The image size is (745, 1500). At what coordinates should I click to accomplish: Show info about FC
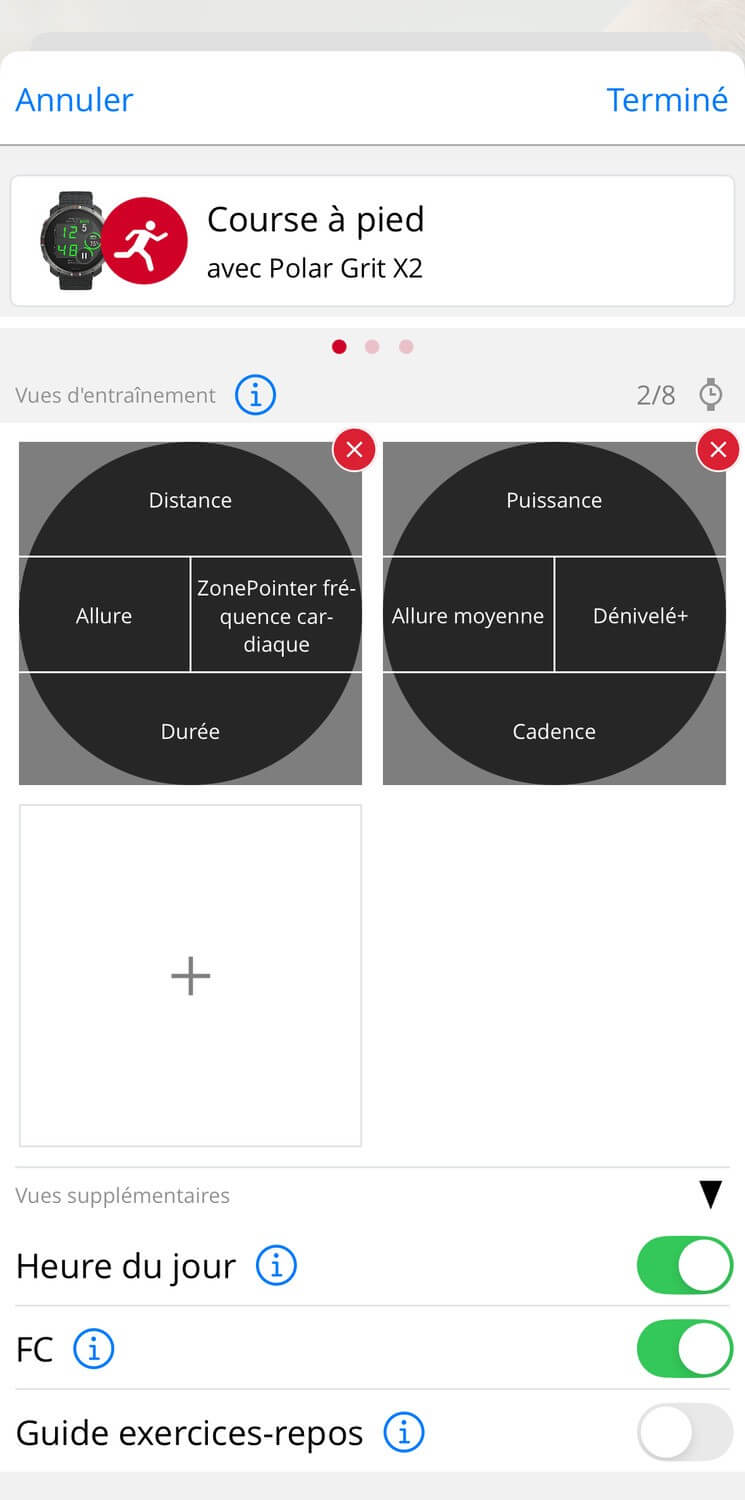coord(94,1349)
